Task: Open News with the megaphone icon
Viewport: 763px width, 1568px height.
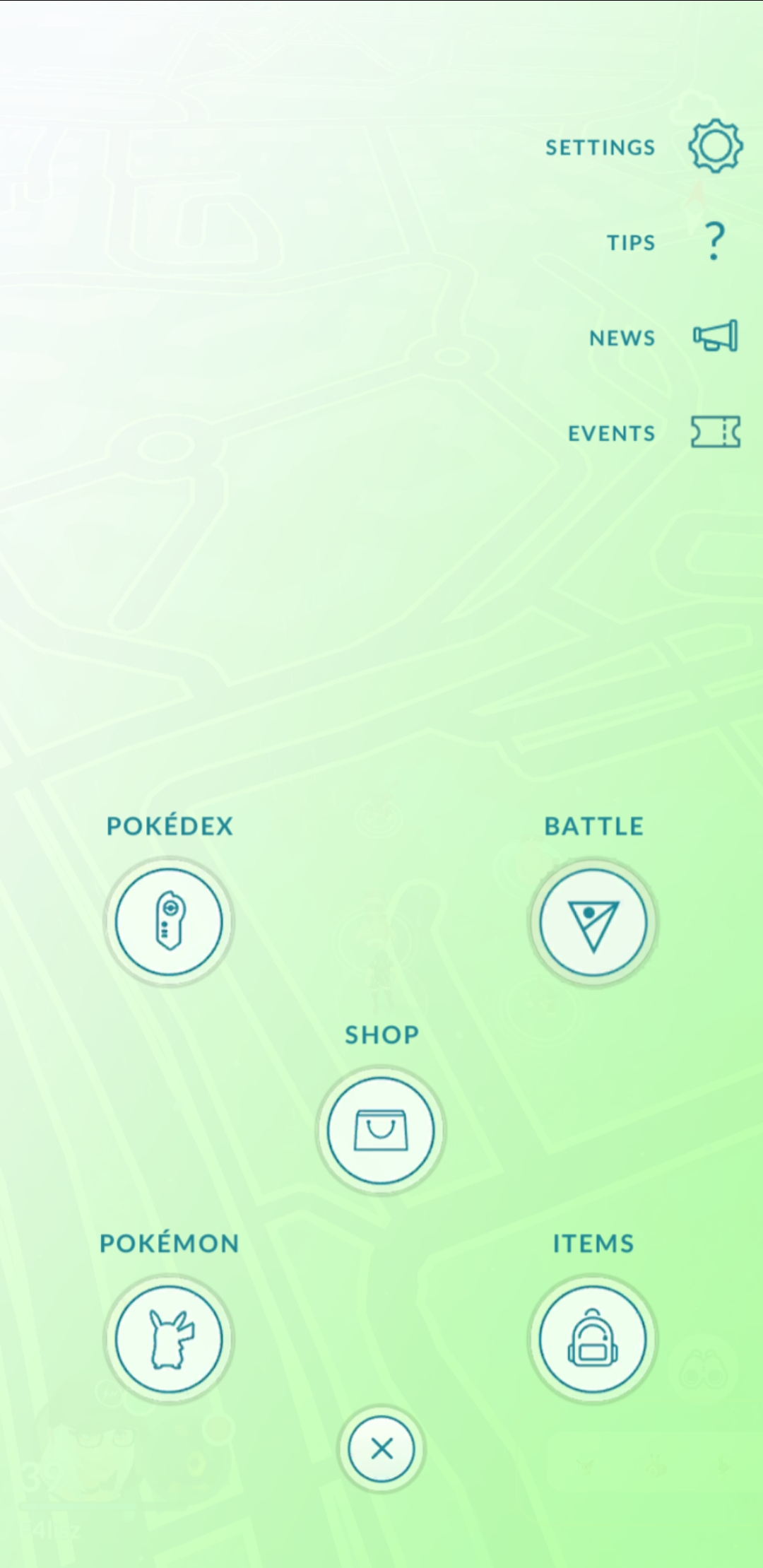Action: (x=714, y=337)
